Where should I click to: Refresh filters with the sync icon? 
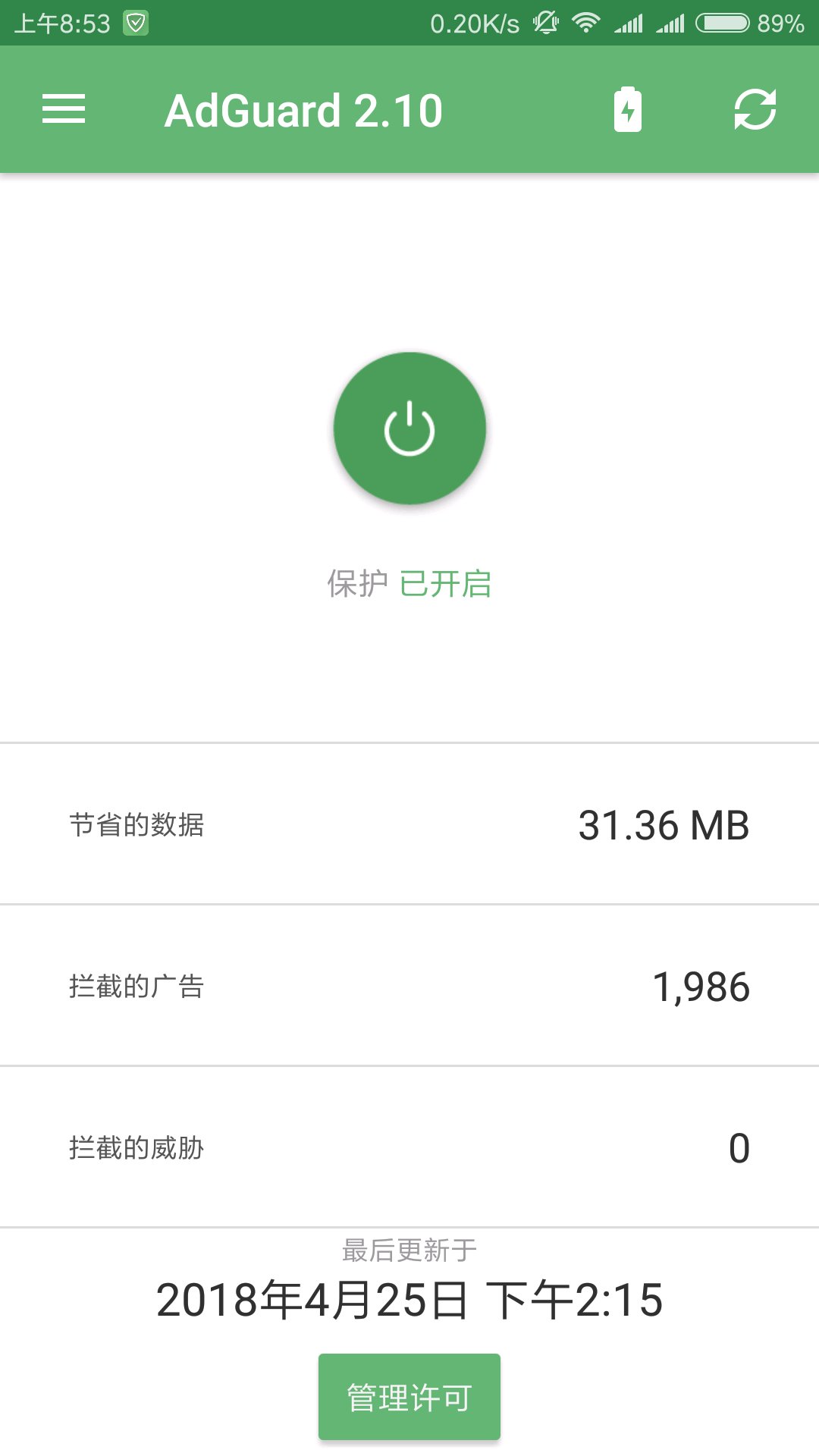pyautogui.click(x=755, y=109)
